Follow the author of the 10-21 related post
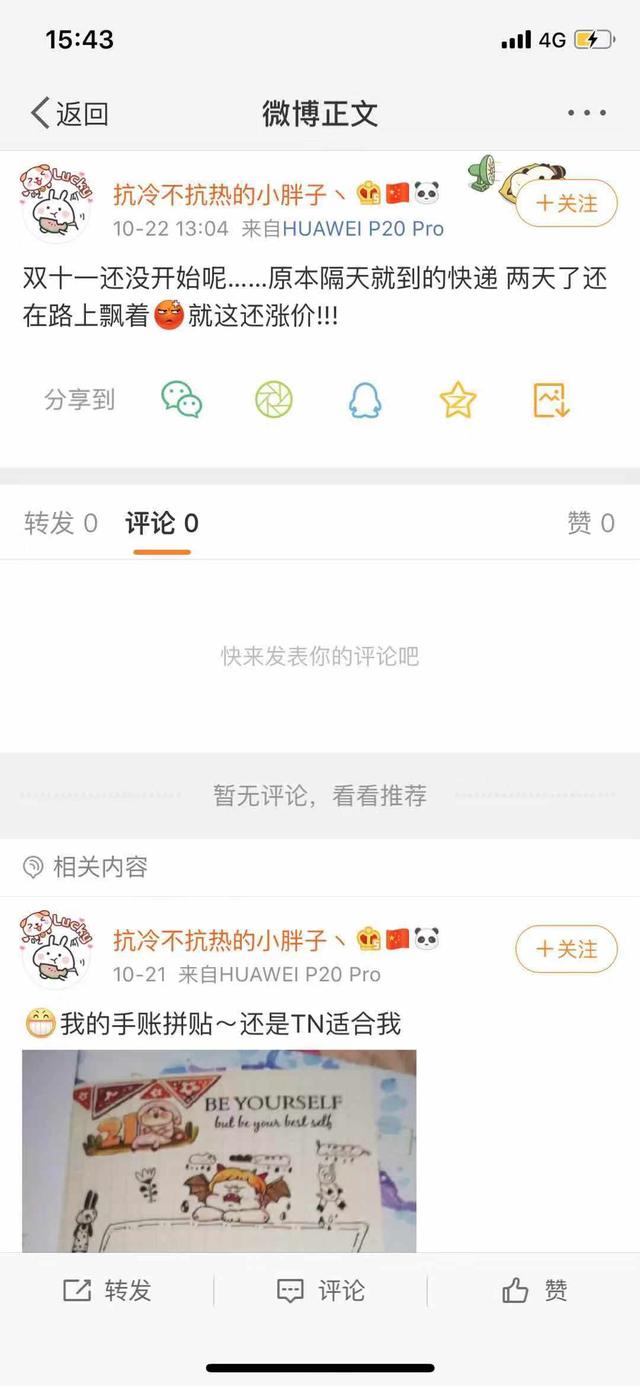This screenshot has height=1386, width=640. pyautogui.click(x=566, y=949)
